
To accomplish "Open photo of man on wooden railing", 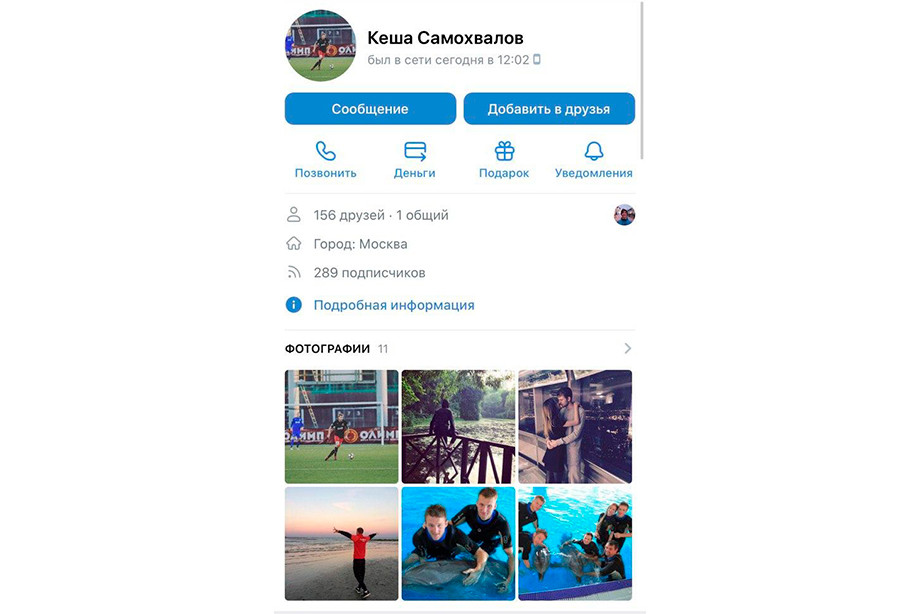I will (458, 427).
